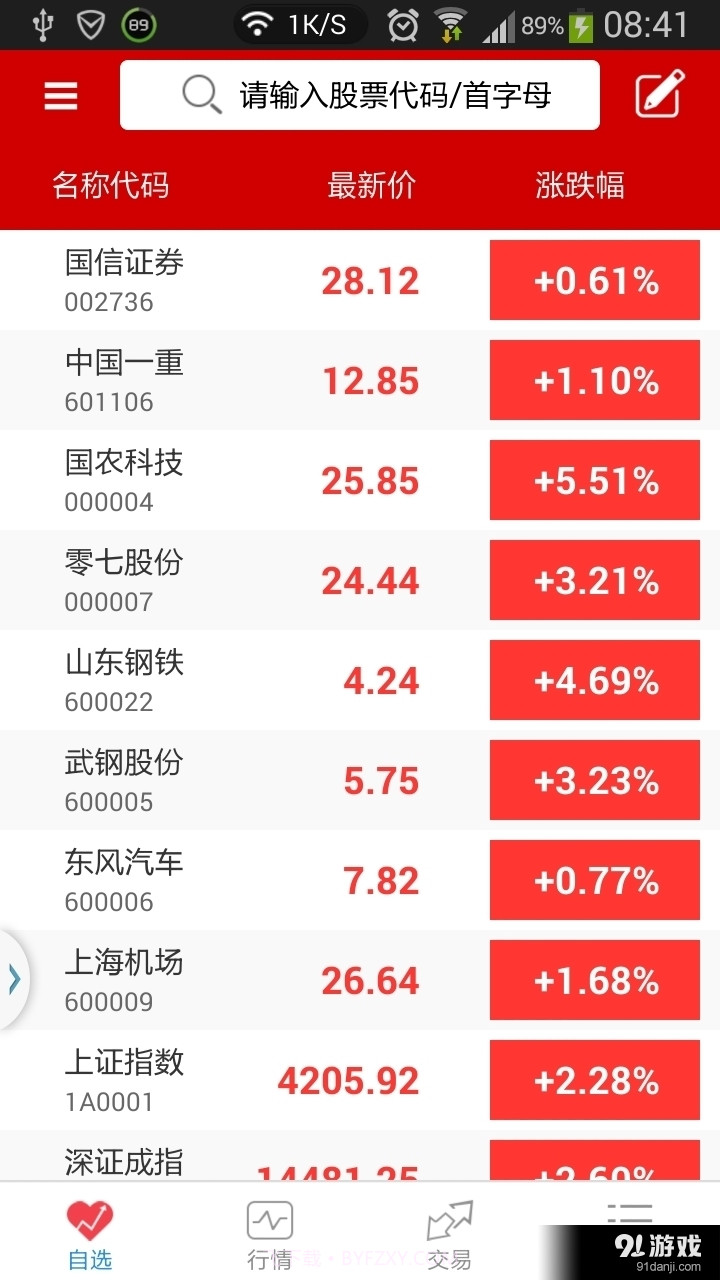Toggle the blue arrow tab on left edge

click(x=13, y=979)
